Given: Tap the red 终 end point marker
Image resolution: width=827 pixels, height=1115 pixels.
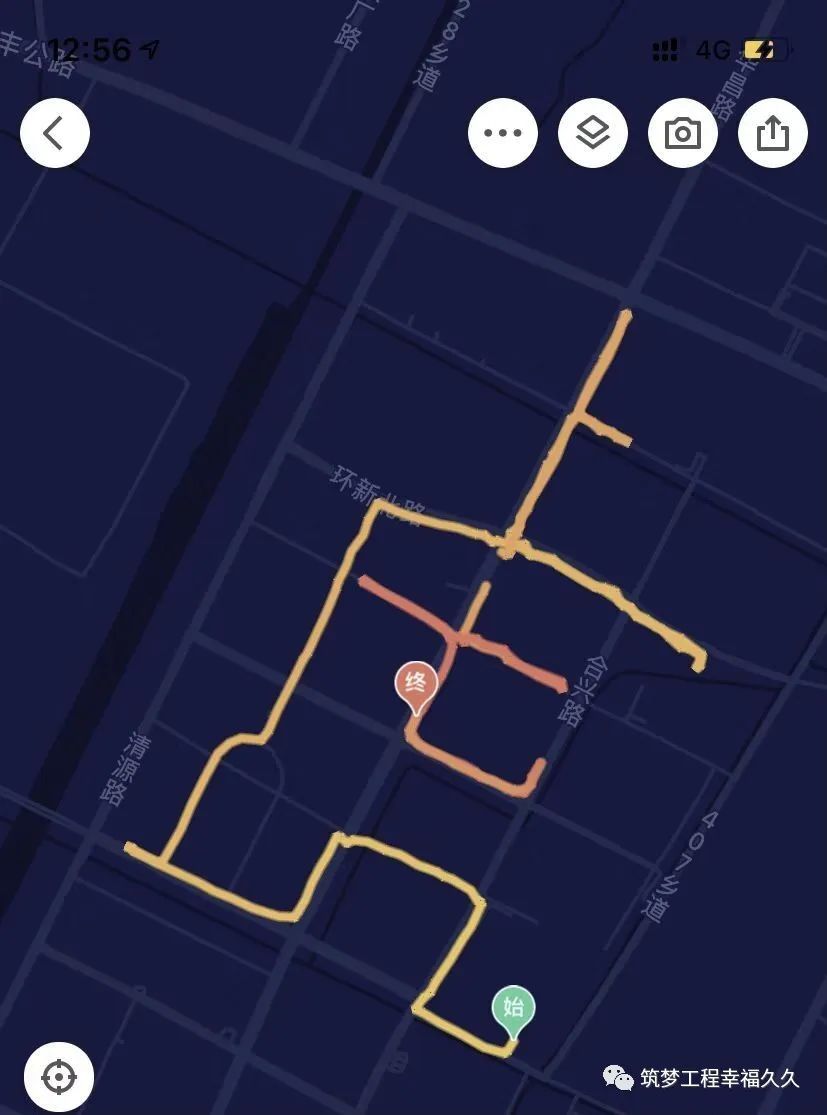Looking at the screenshot, I should click(416, 684).
